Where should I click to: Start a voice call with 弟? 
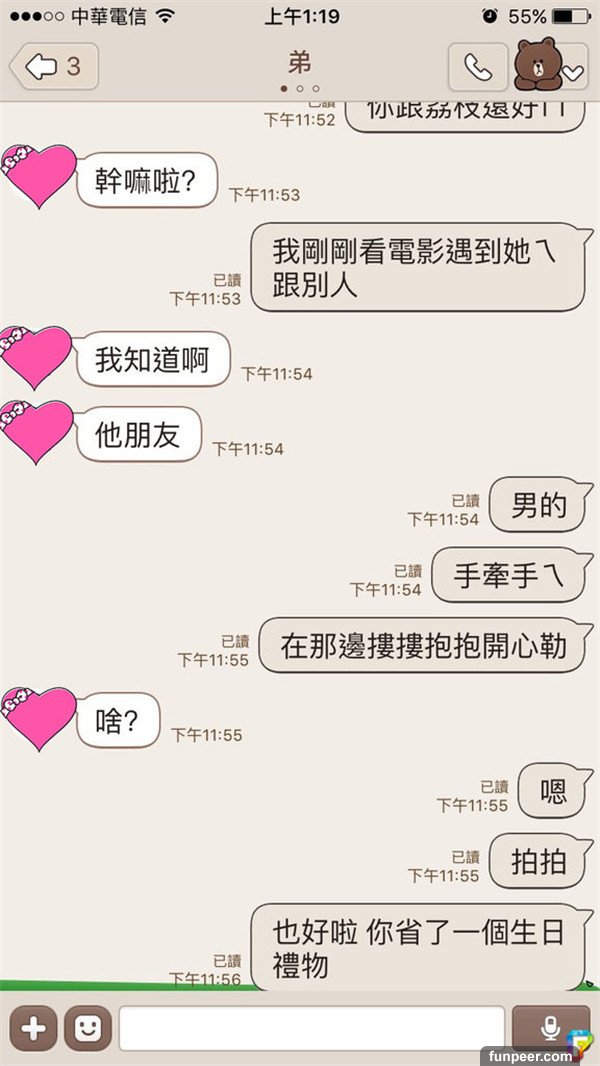point(477,67)
